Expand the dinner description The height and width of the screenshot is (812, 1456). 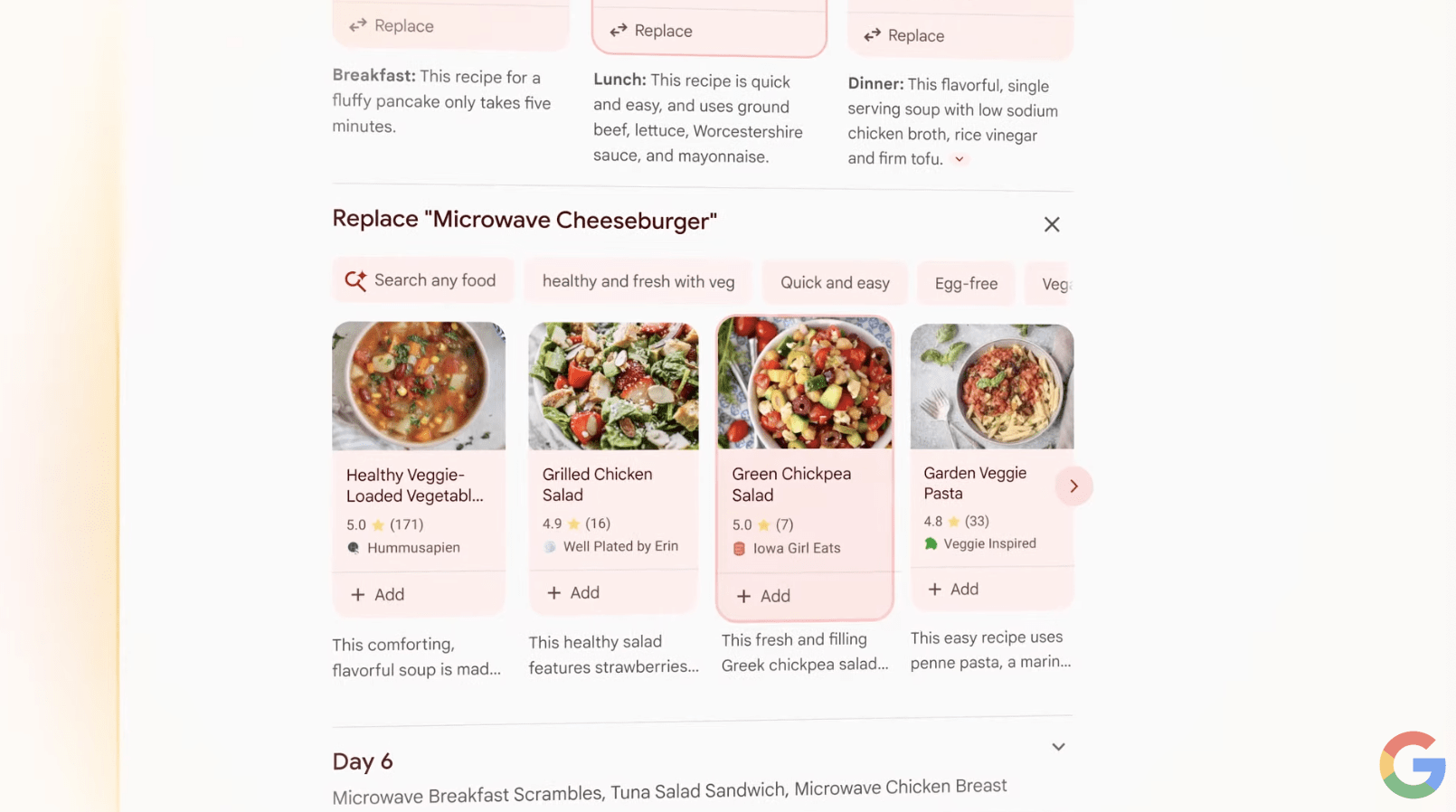[960, 159]
